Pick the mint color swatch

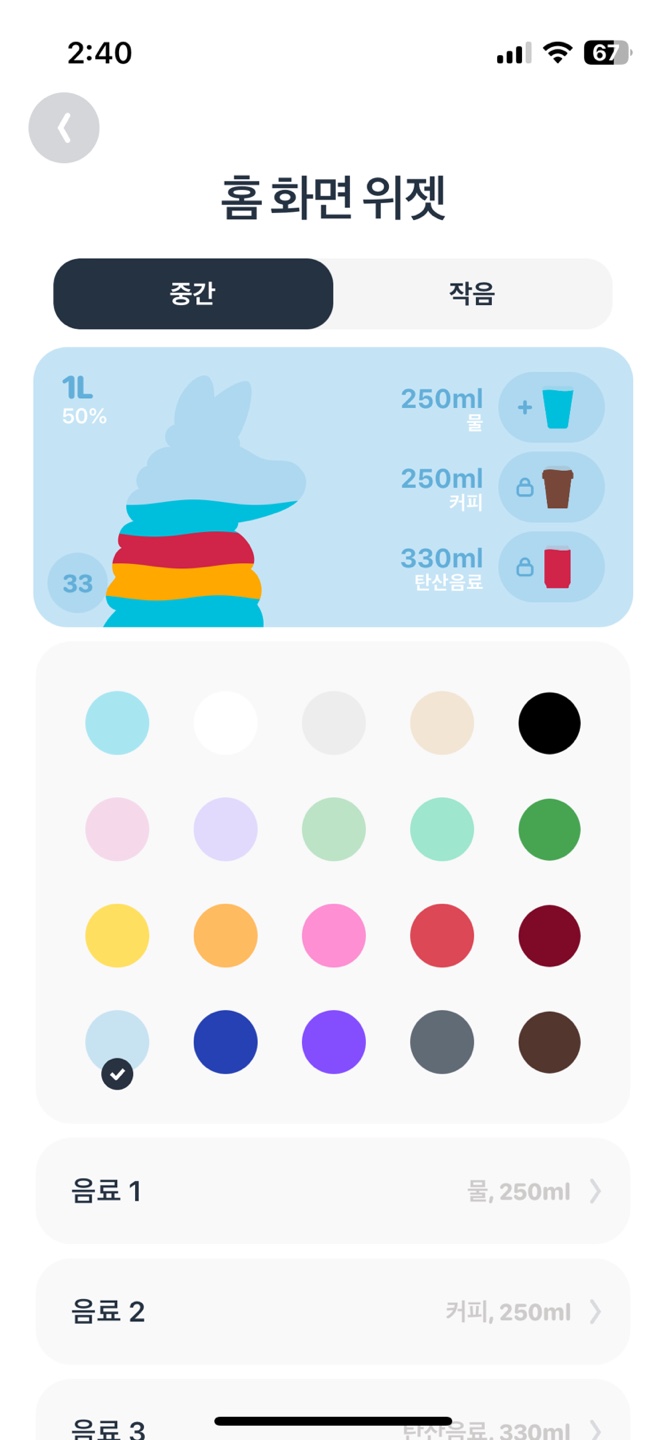coord(441,829)
